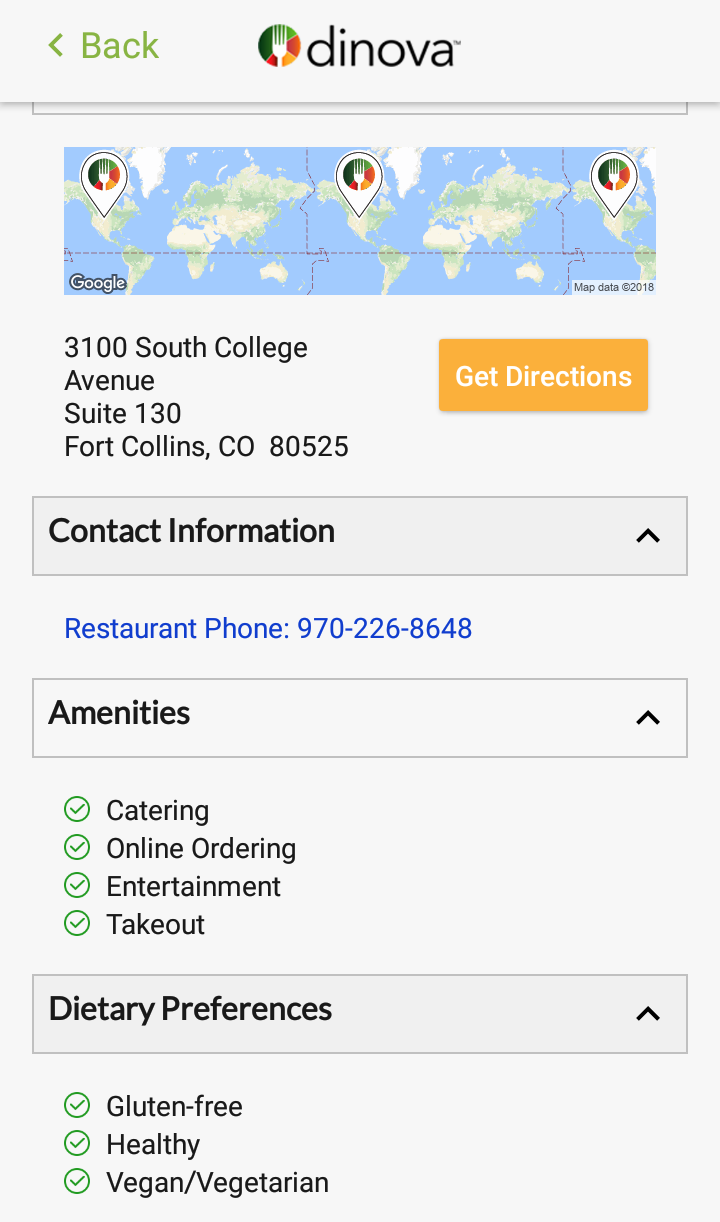The width and height of the screenshot is (720, 1222).
Task: Go back to the previous screen
Action: (x=103, y=46)
